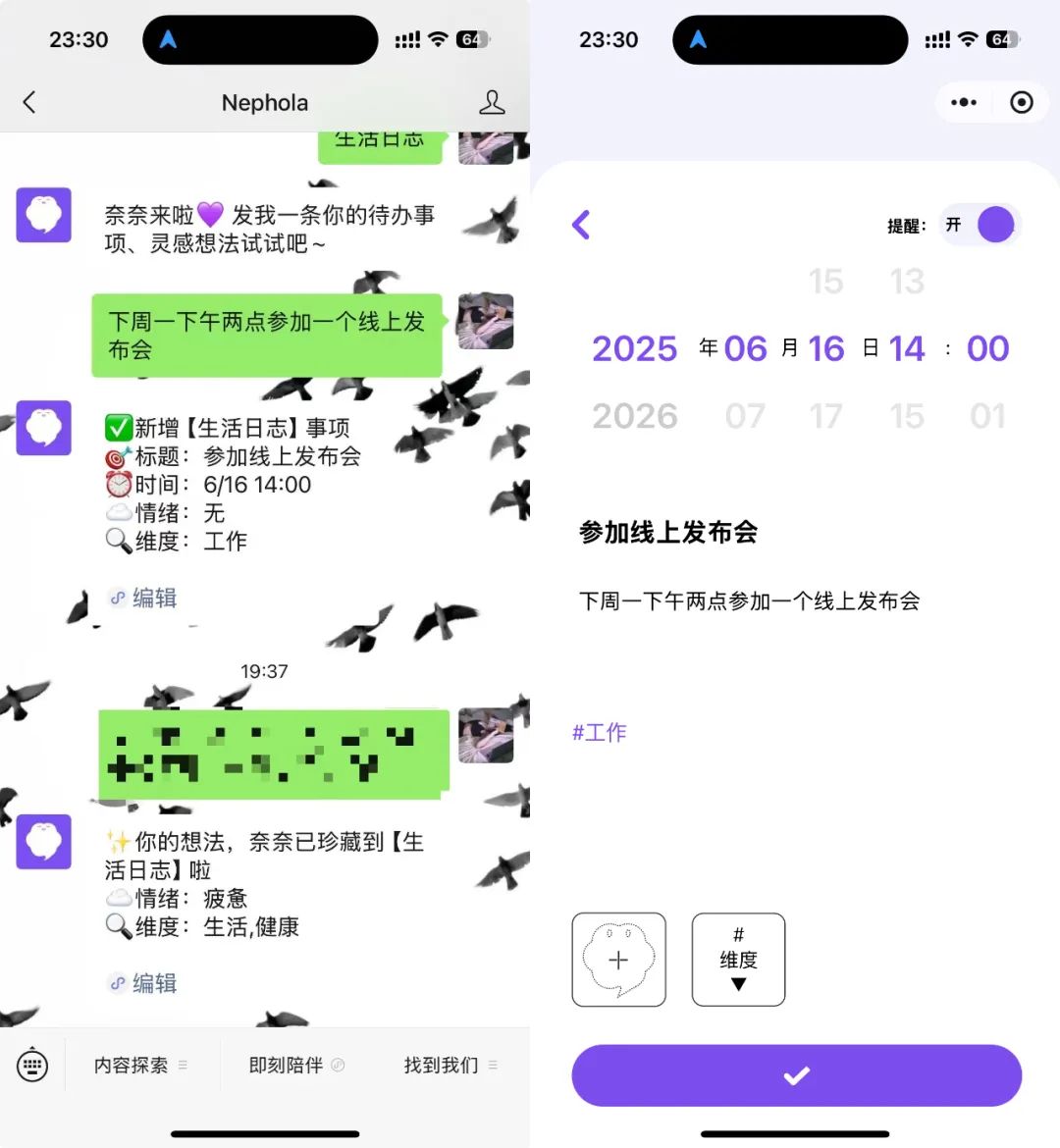This screenshot has height=1148, width=1060.
Task: Open the # 维度 dropdown
Action: tap(738, 960)
